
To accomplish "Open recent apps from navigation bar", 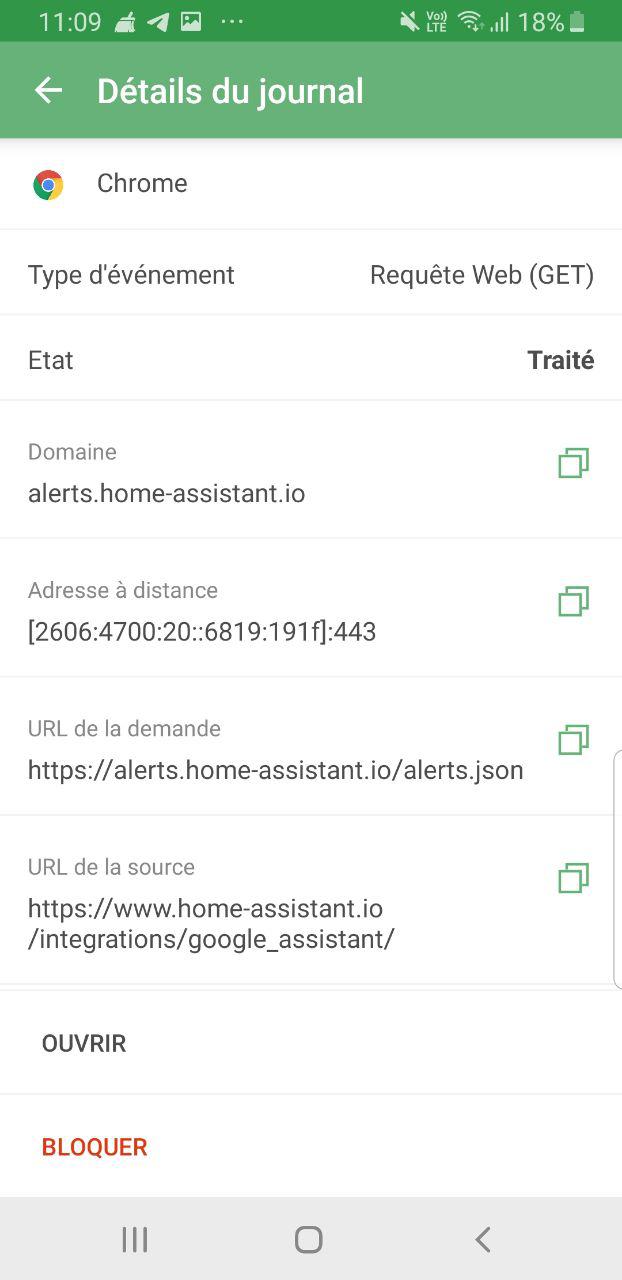I will pyautogui.click(x=135, y=1240).
